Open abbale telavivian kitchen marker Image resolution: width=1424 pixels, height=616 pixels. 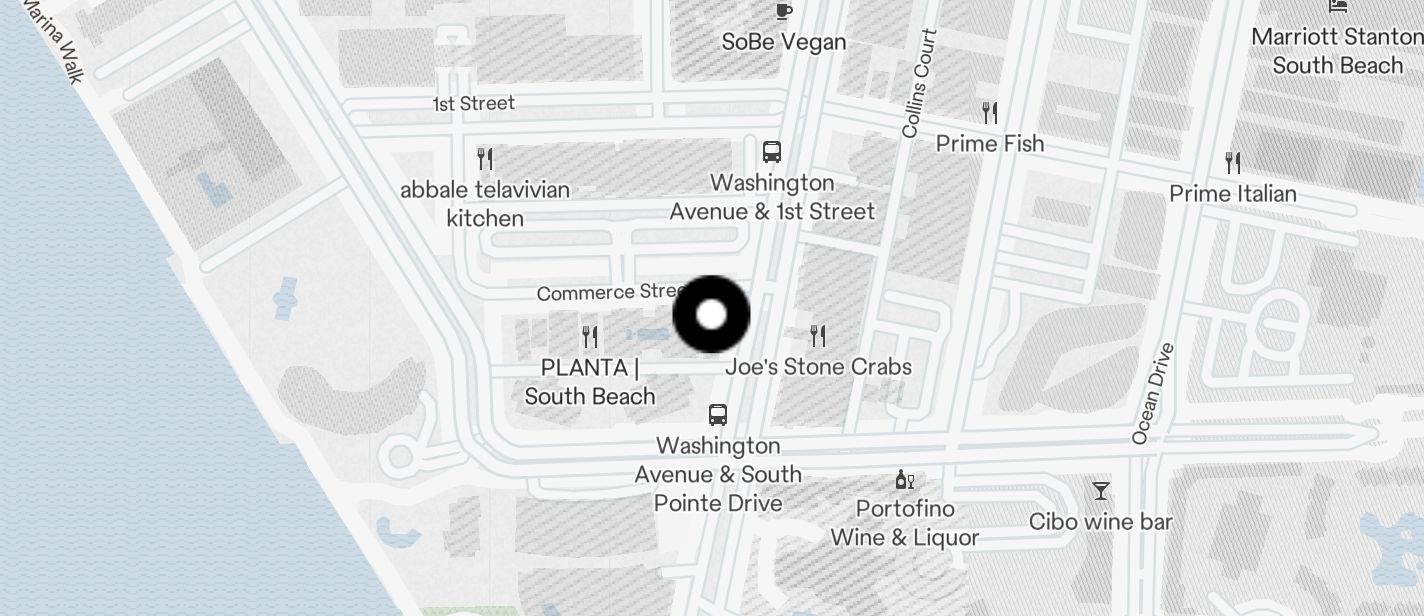pyautogui.click(x=485, y=158)
